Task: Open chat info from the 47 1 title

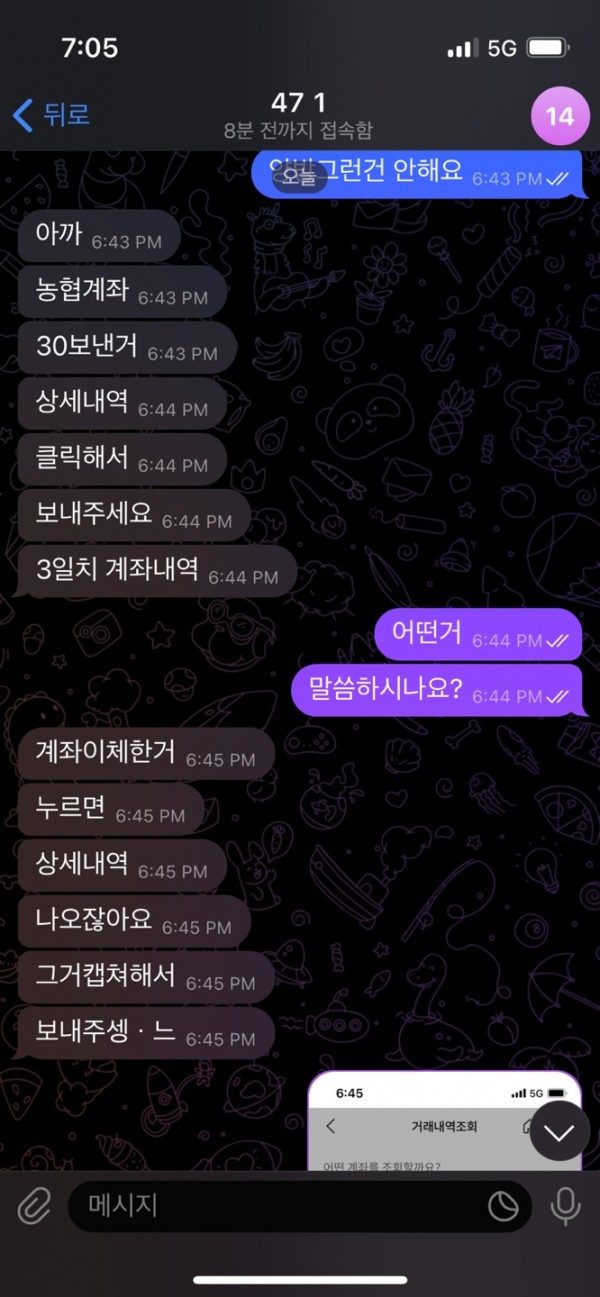Action: point(298,115)
